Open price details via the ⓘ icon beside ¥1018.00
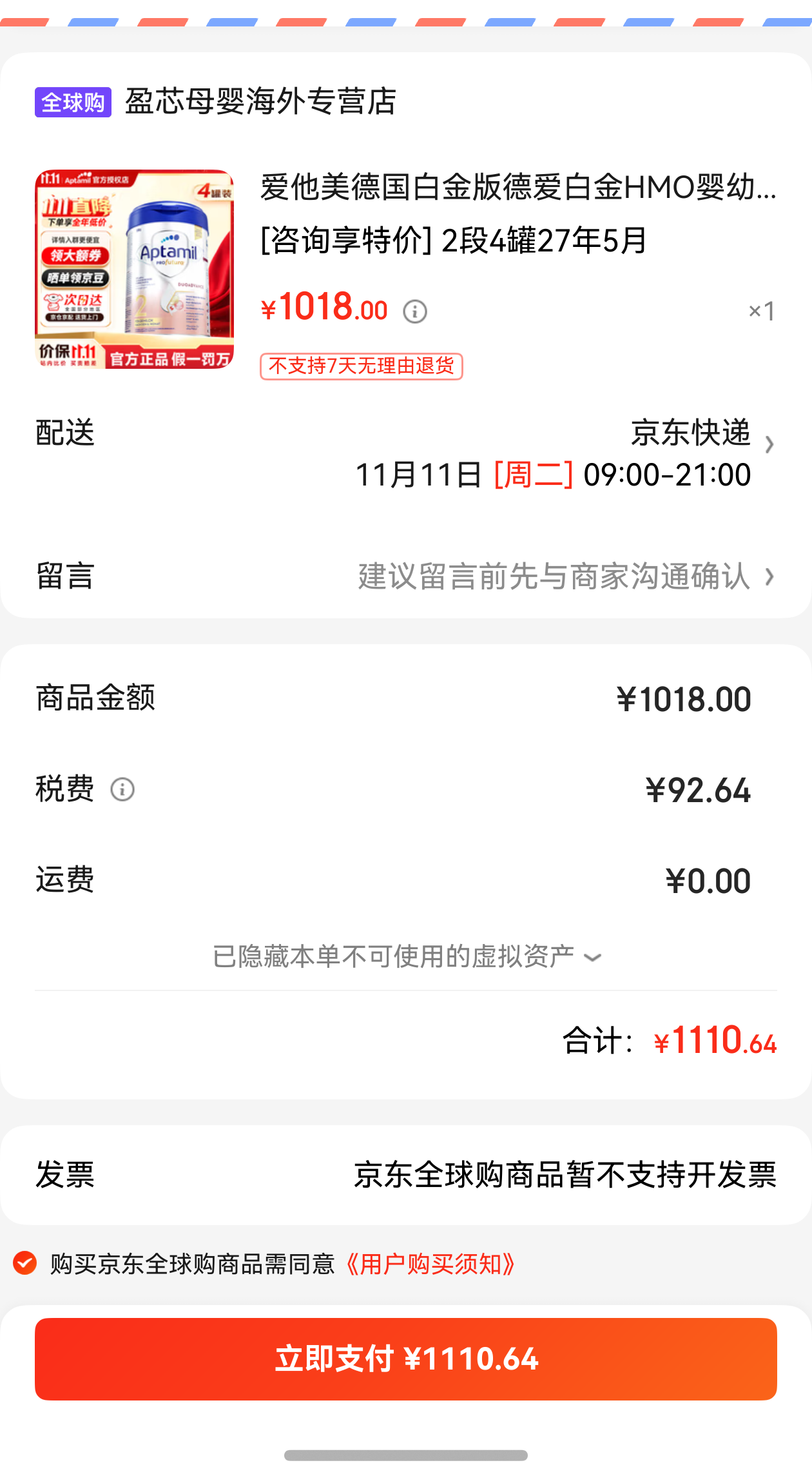The image size is (812, 1474). pyautogui.click(x=415, y=311)
